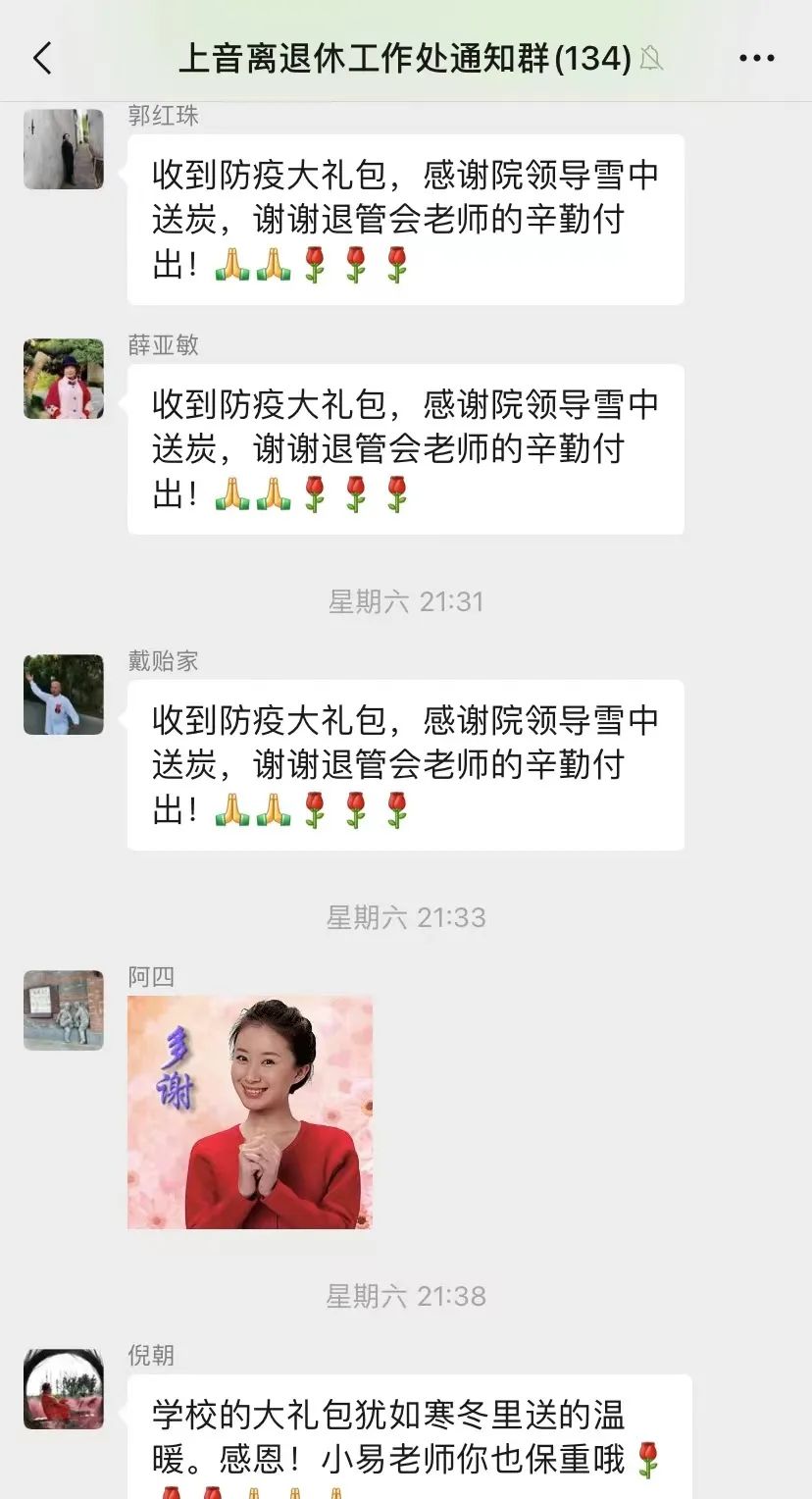Viewport: 812px width, 1499px height.
Task: View the 多谢 thank-you sticker sent by 阿四
Action: coord(249,1111)
